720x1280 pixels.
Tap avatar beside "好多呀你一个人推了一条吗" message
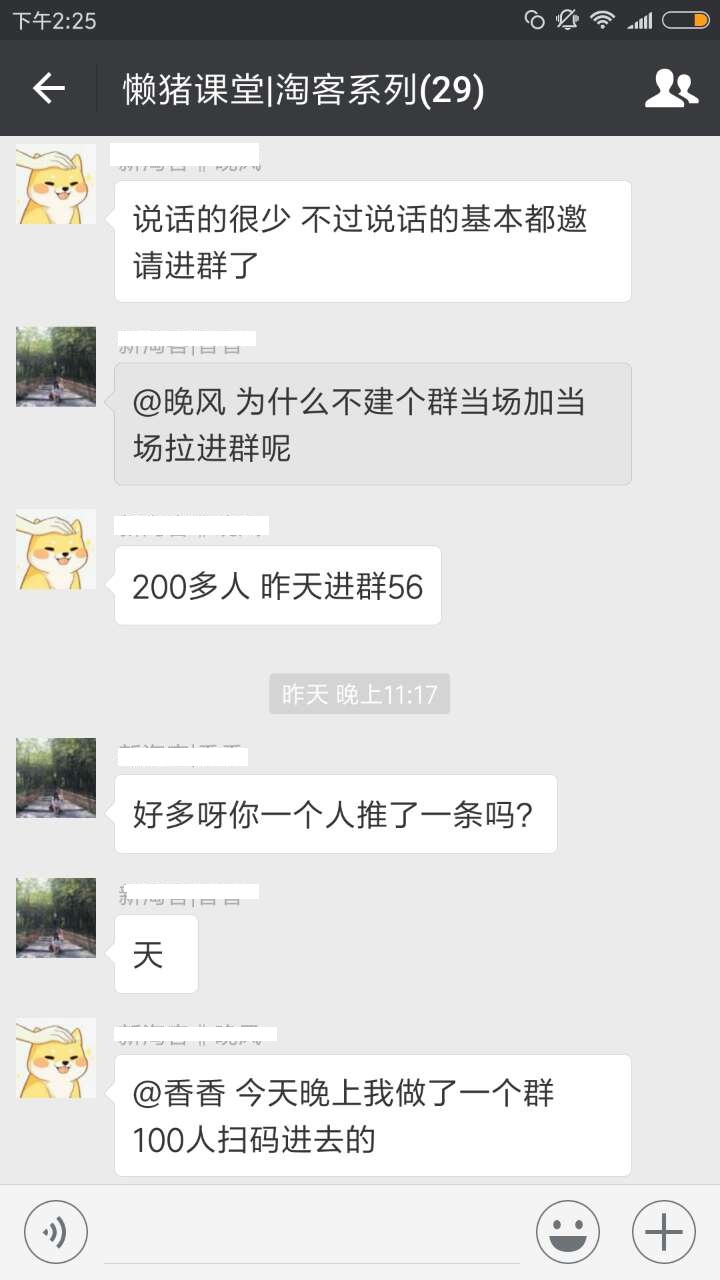56,778
